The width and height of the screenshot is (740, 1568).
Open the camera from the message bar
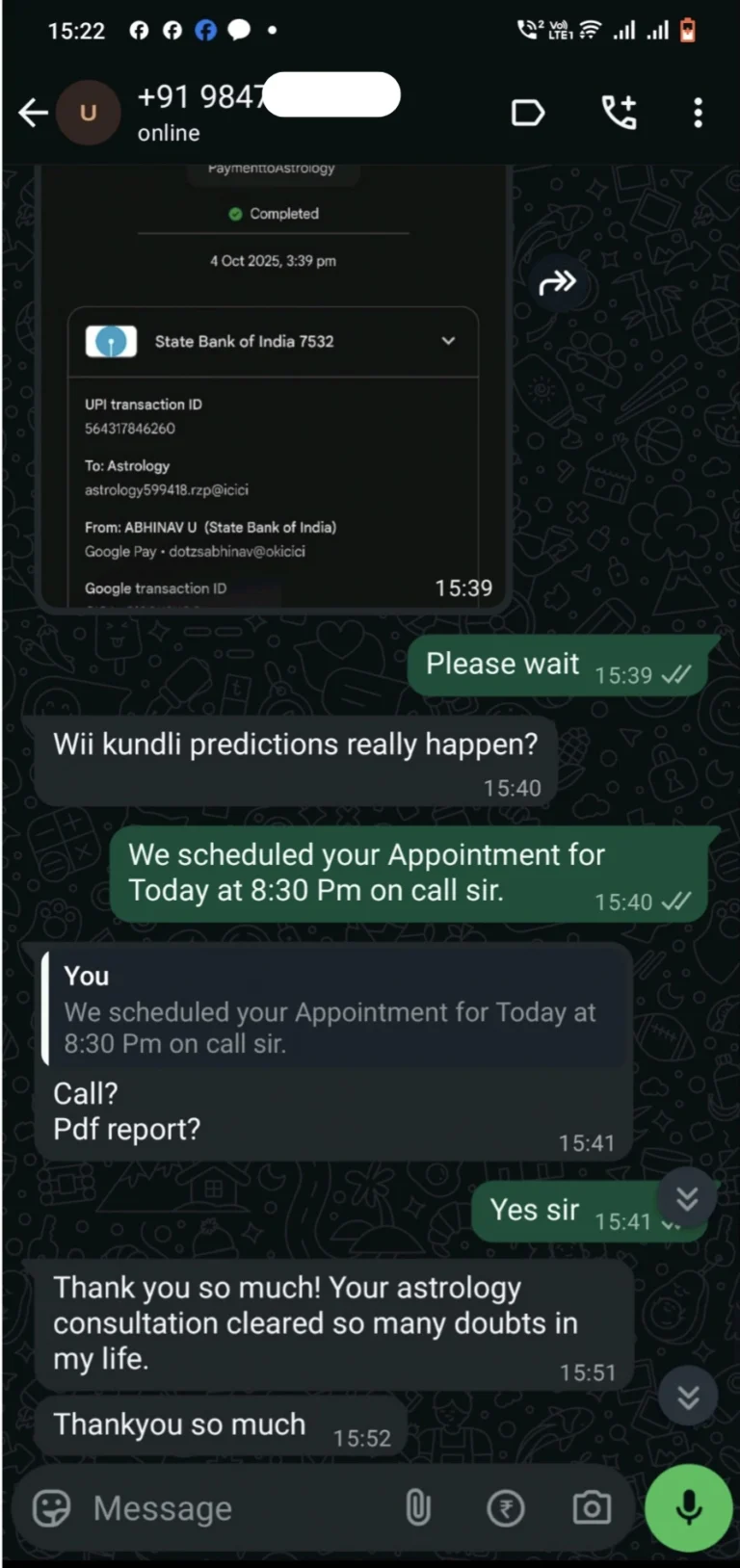pyautogui.click(x=591, y=1507)
